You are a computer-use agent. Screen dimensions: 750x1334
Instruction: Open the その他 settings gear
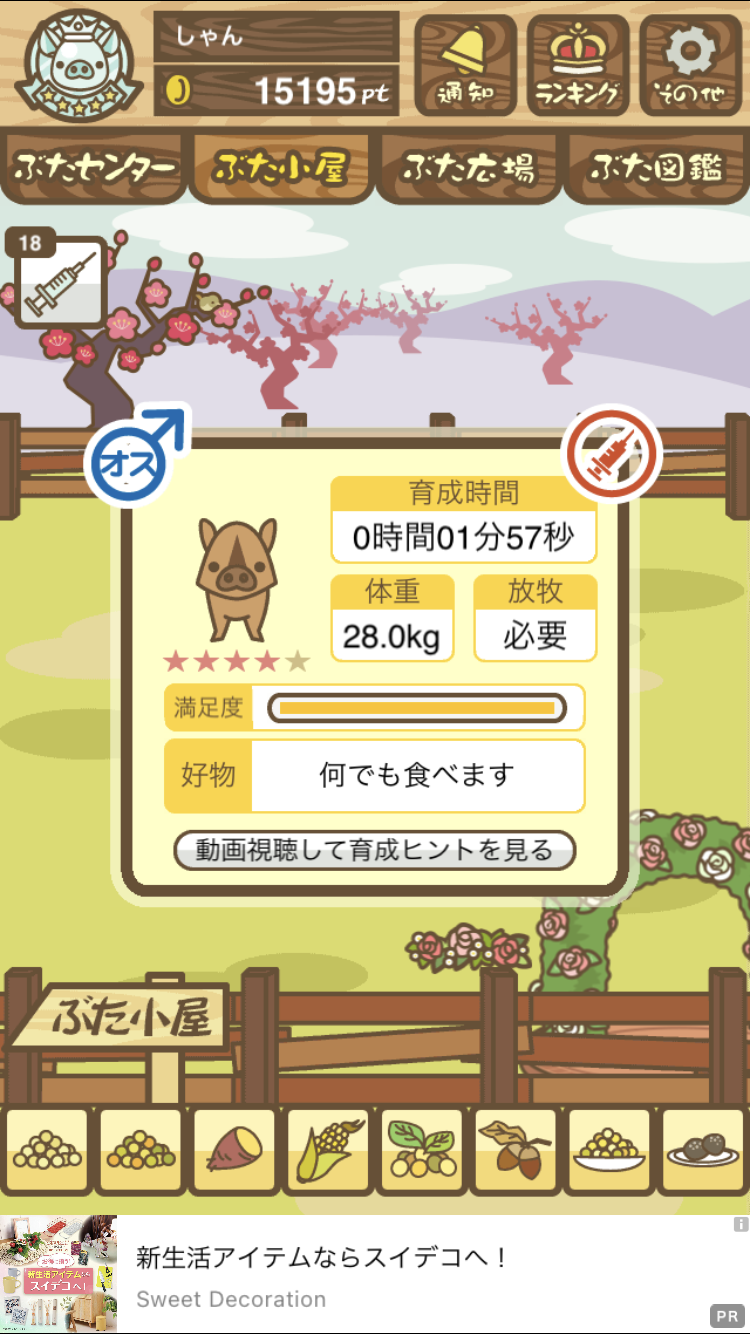coord(691,65)
